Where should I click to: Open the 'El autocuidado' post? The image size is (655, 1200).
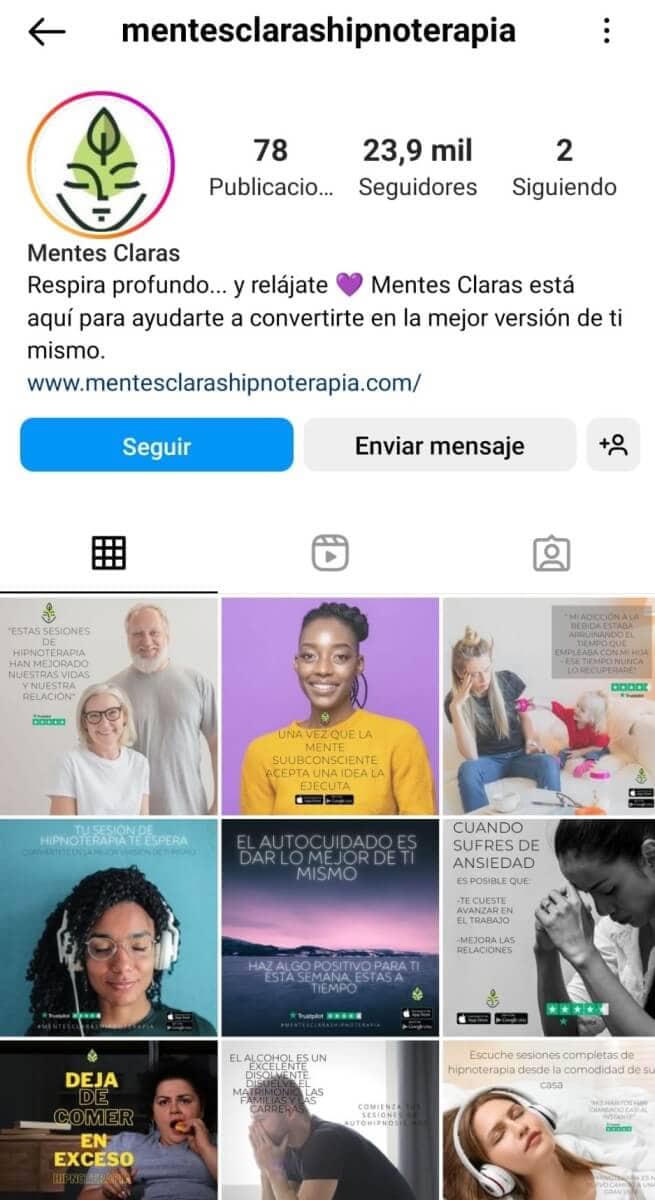point(329,927)
